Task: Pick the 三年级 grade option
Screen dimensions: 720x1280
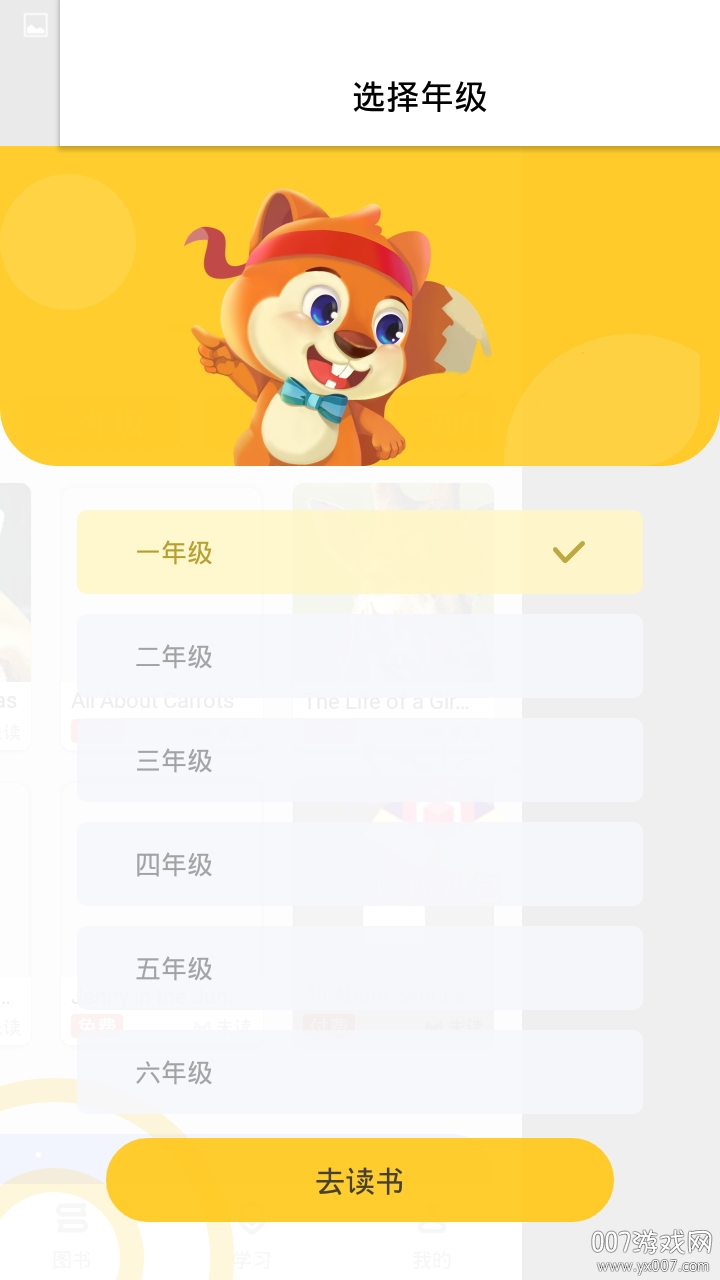Action: pyautogui.click(x=359, y=760)
